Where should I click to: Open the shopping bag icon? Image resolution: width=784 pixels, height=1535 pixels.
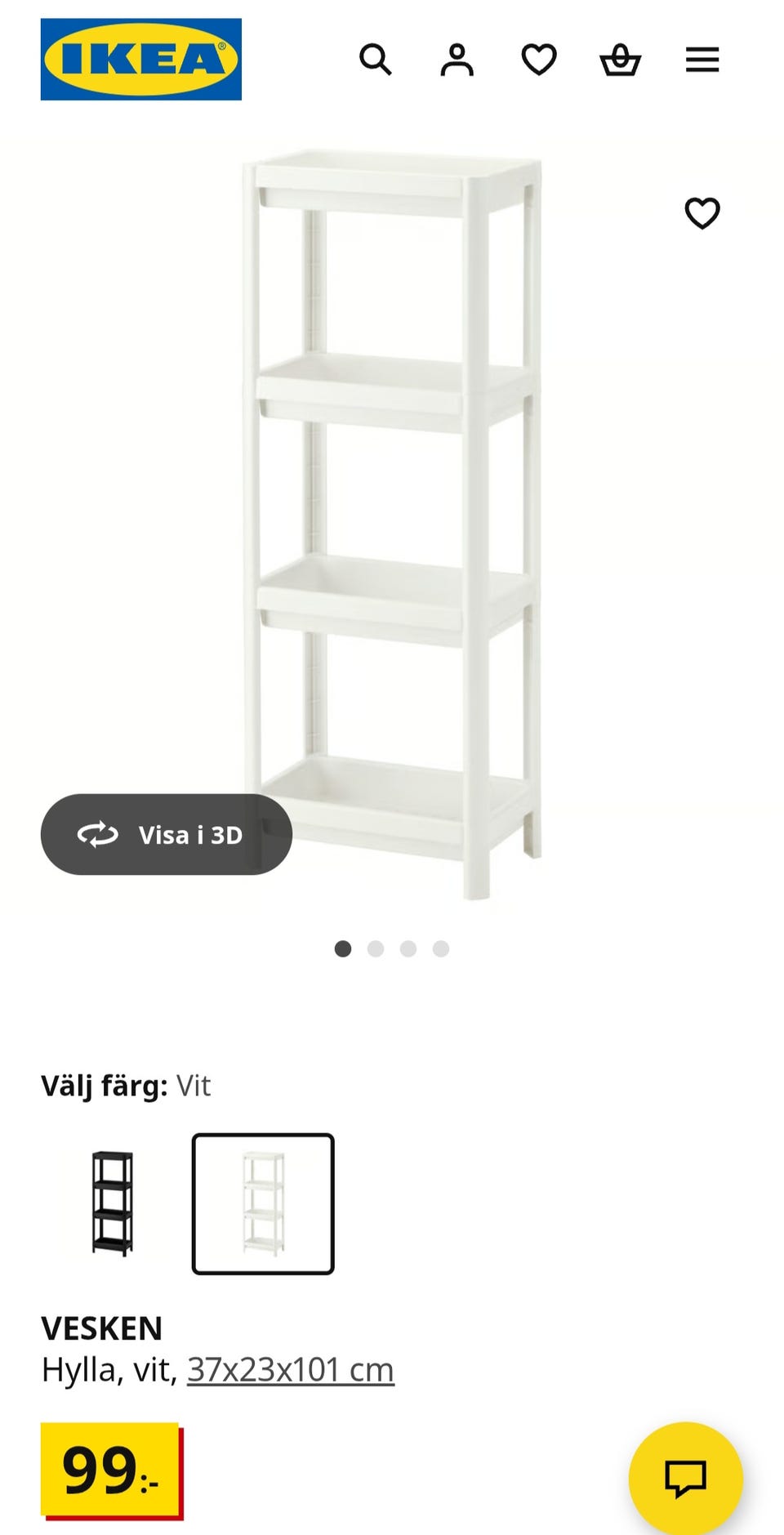(621, 60)
